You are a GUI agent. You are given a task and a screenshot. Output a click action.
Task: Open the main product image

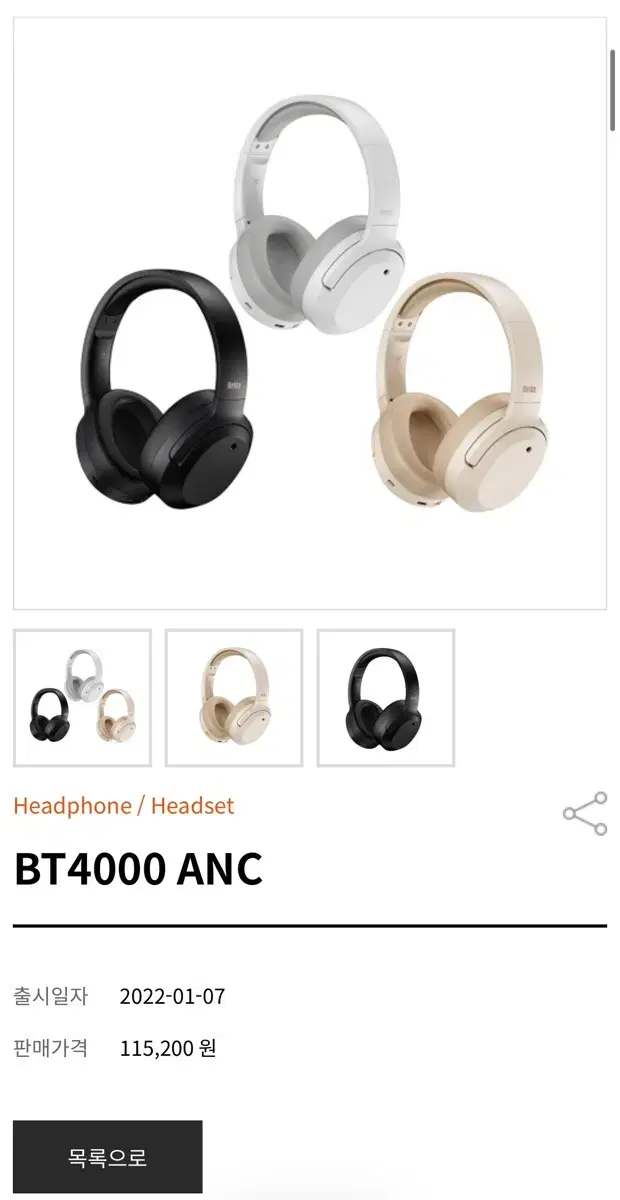[310, 313]
